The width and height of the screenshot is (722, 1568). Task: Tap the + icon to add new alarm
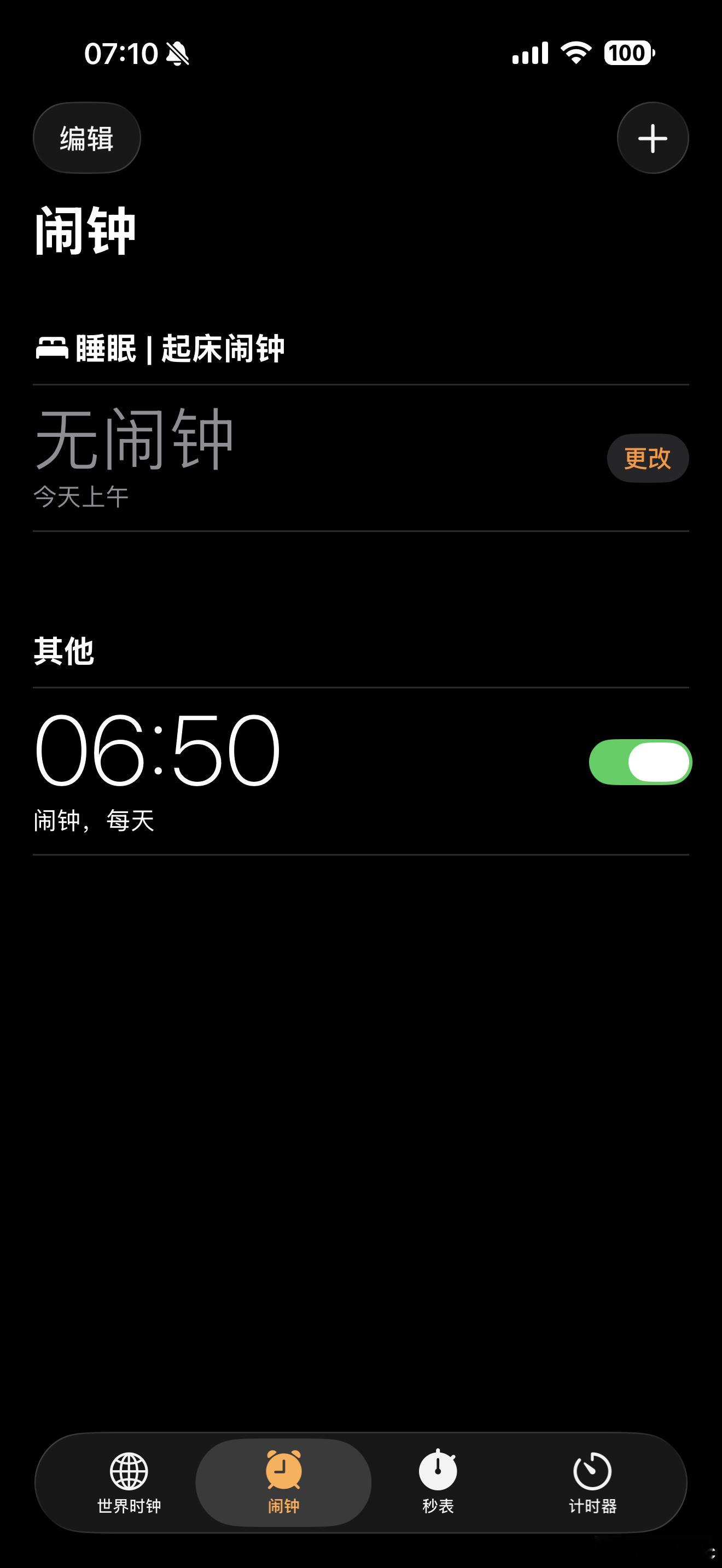tap(652, 138)
